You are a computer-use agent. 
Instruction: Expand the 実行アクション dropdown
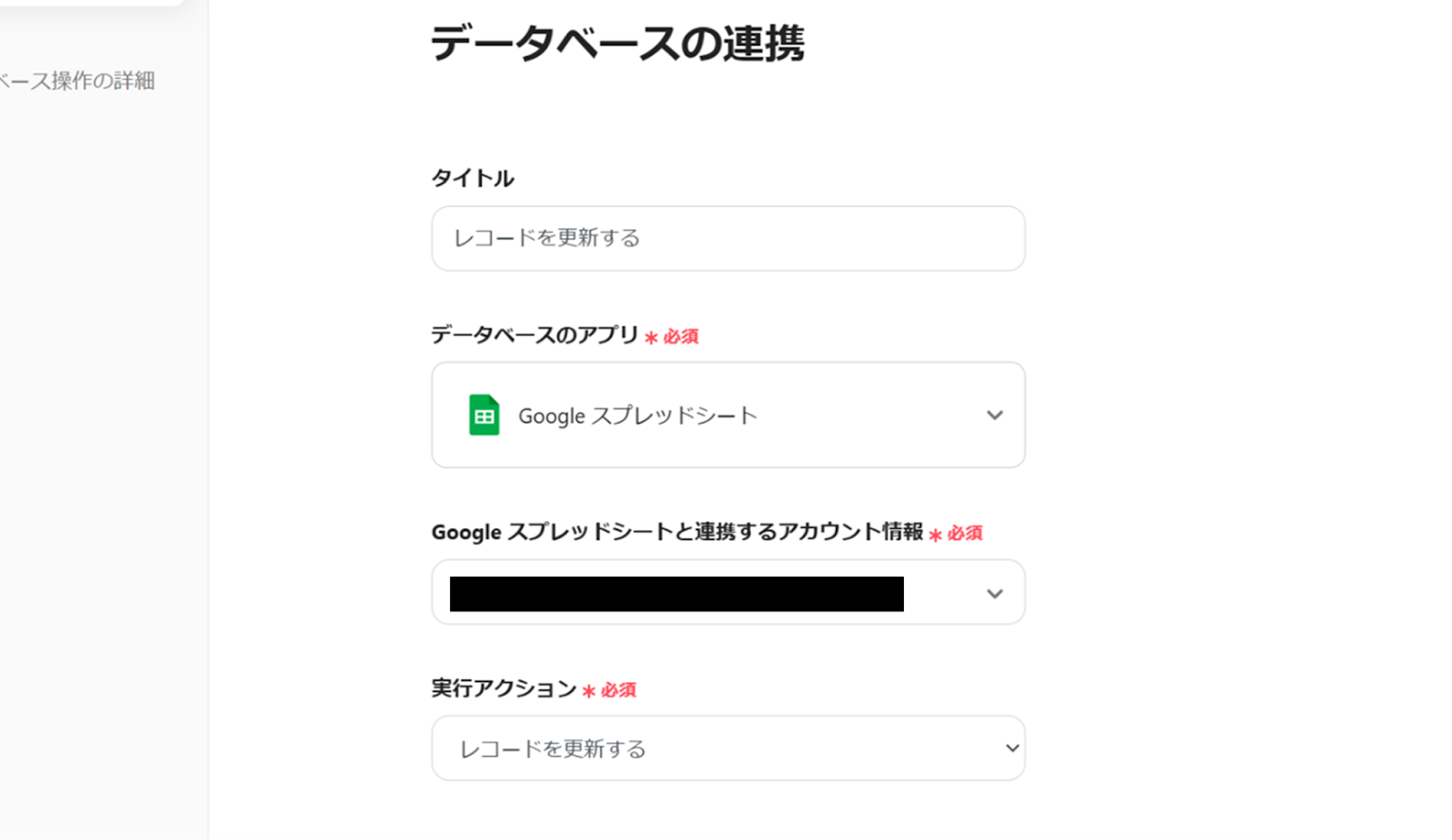[x=727, y=748]
